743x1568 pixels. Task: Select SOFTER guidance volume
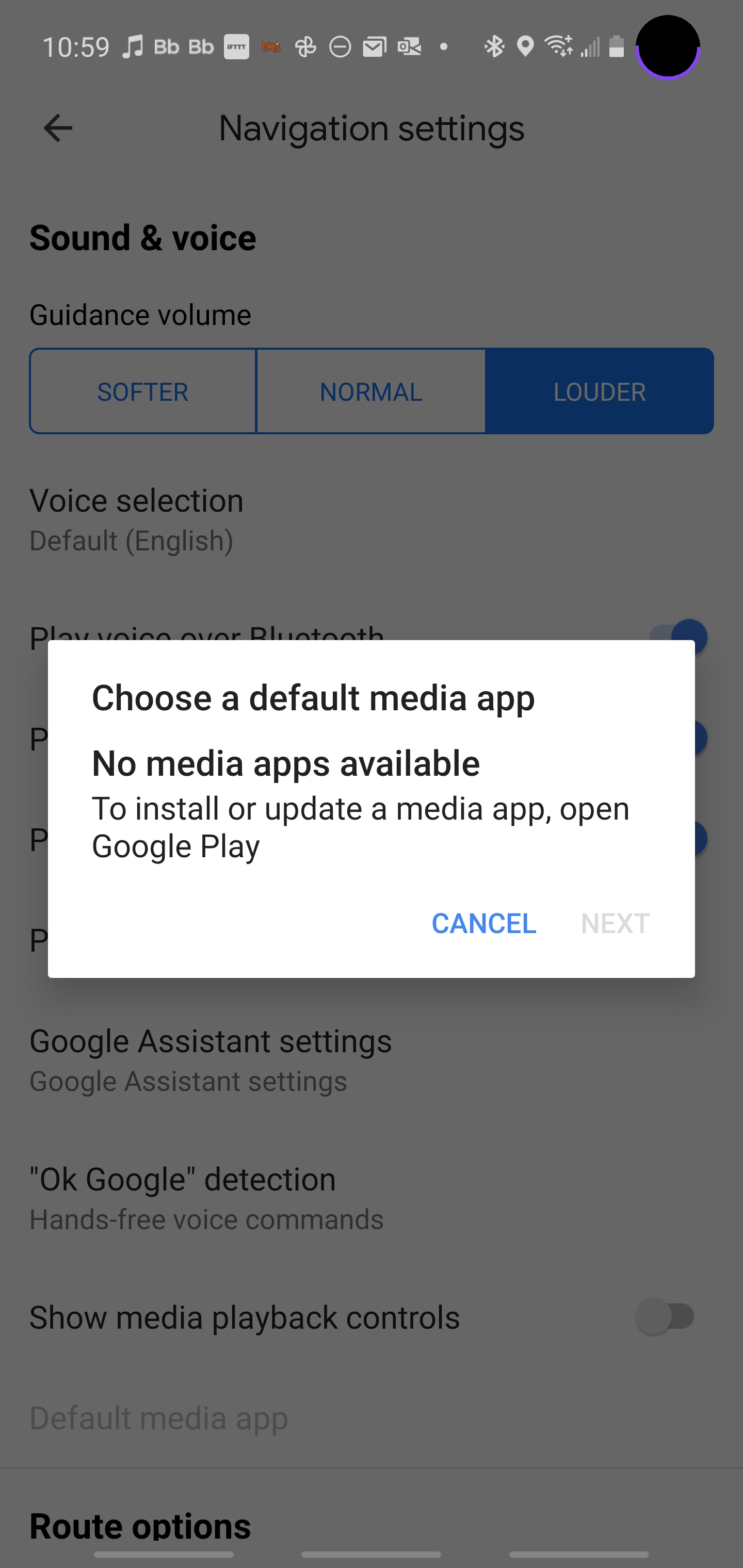pos(142,391)
